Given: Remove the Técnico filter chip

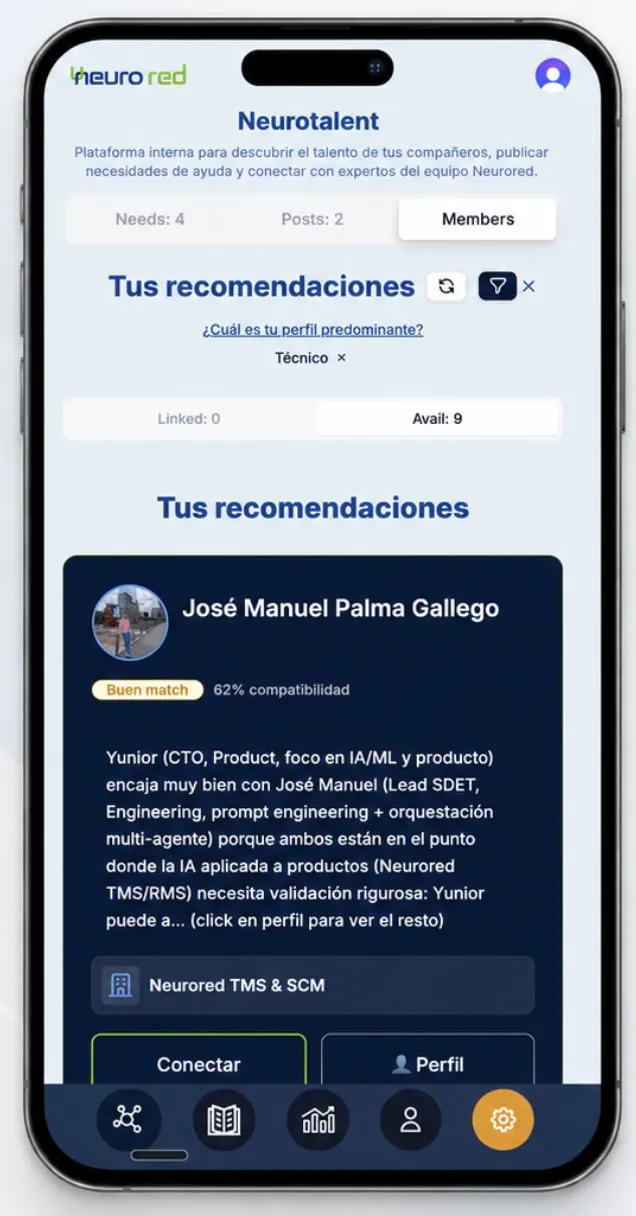Looking at the screenshot, I should tap(341, 357).
